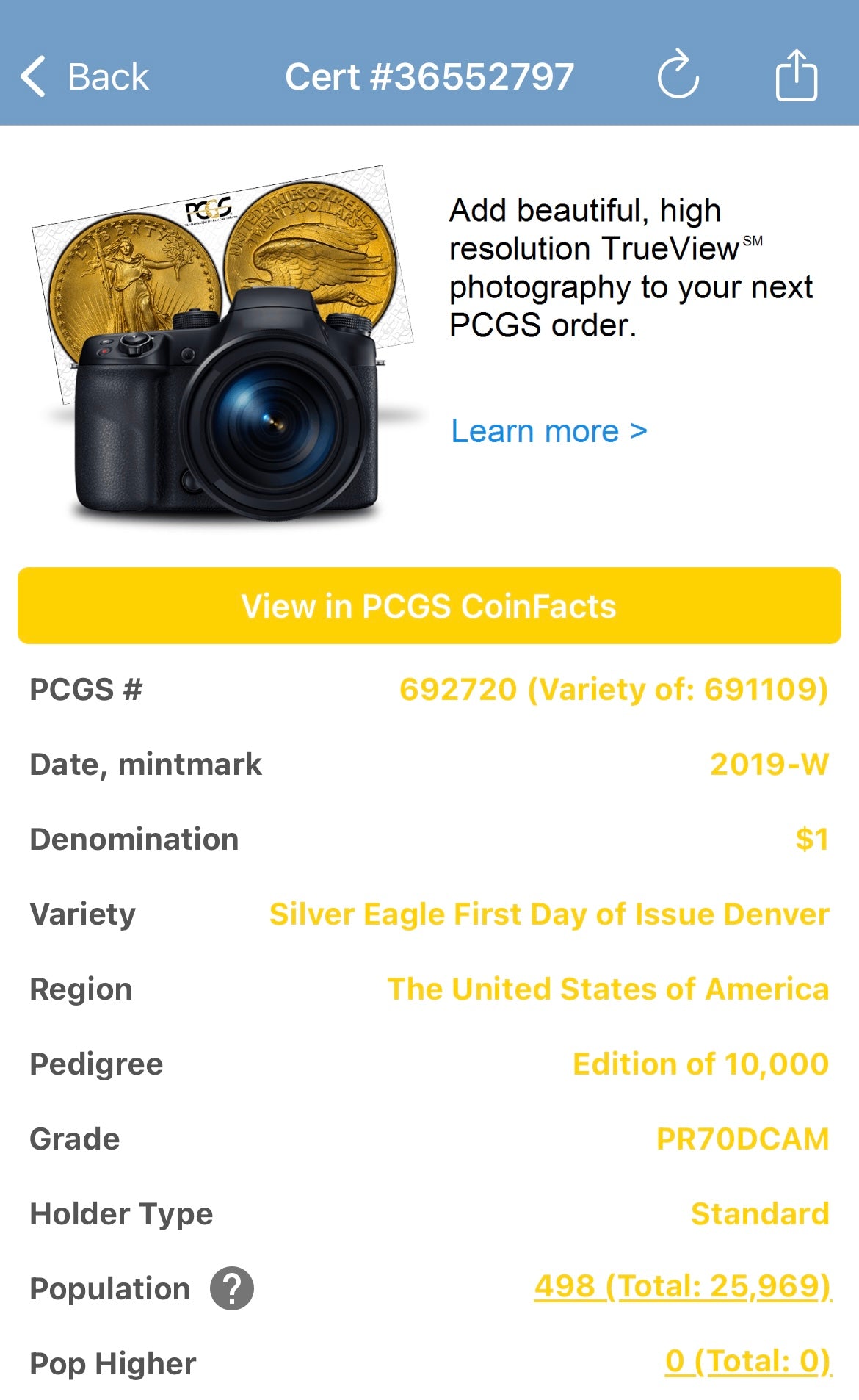Tap the Cert #36552797 title
This screenshot has height=1400, width=859.
429,76
